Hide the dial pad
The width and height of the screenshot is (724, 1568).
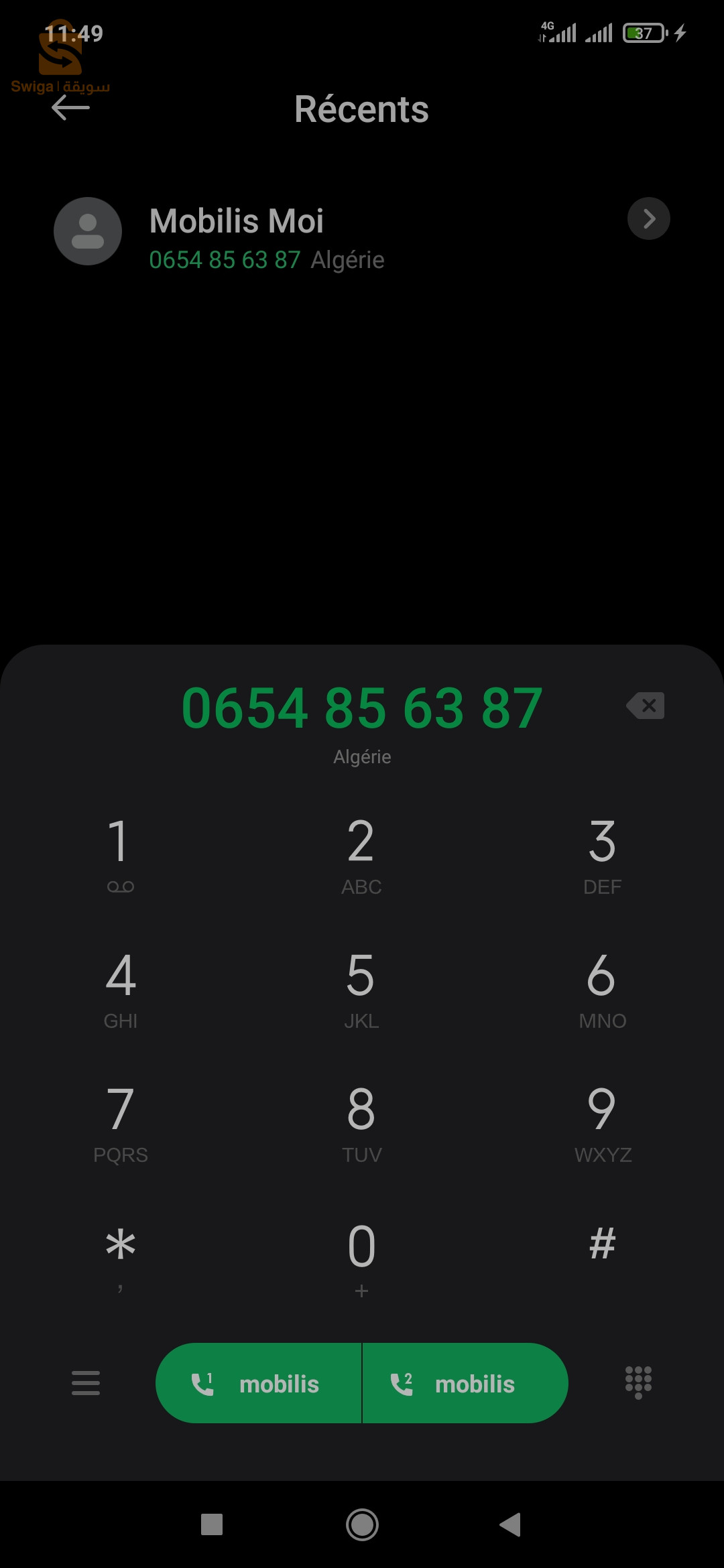[x=638, y=1383]
